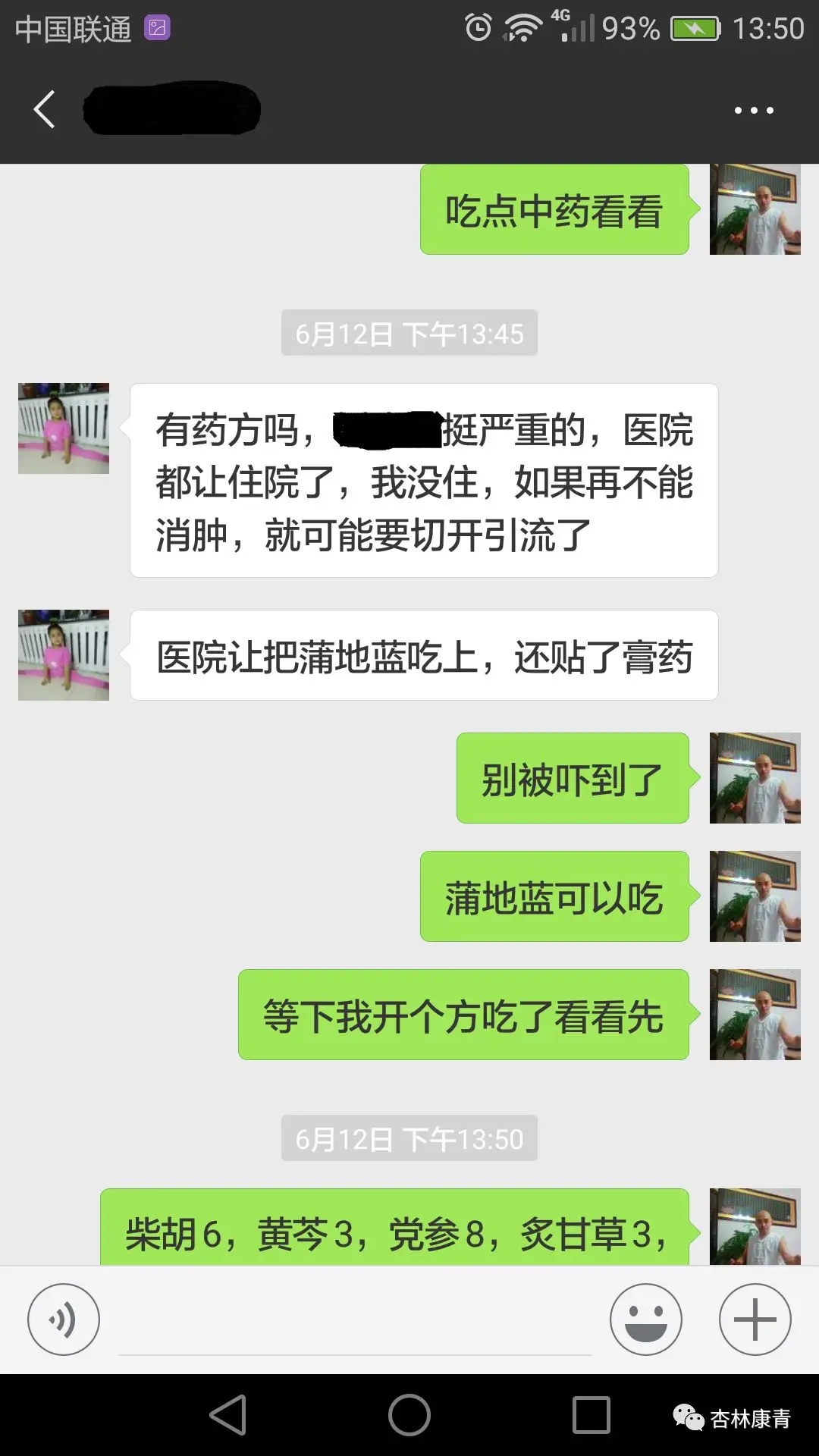The image size is (819, 1456).
Task: Open the plus attachment menu
Action: click(755, 1319)
